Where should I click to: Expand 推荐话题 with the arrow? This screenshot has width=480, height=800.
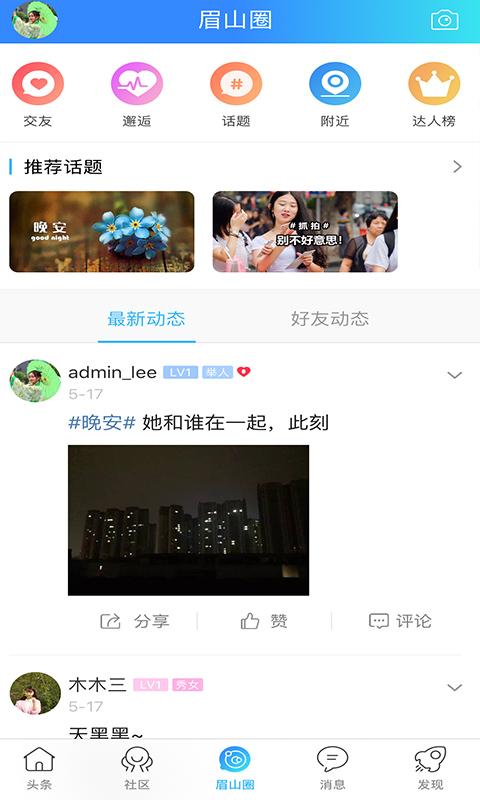457,167
